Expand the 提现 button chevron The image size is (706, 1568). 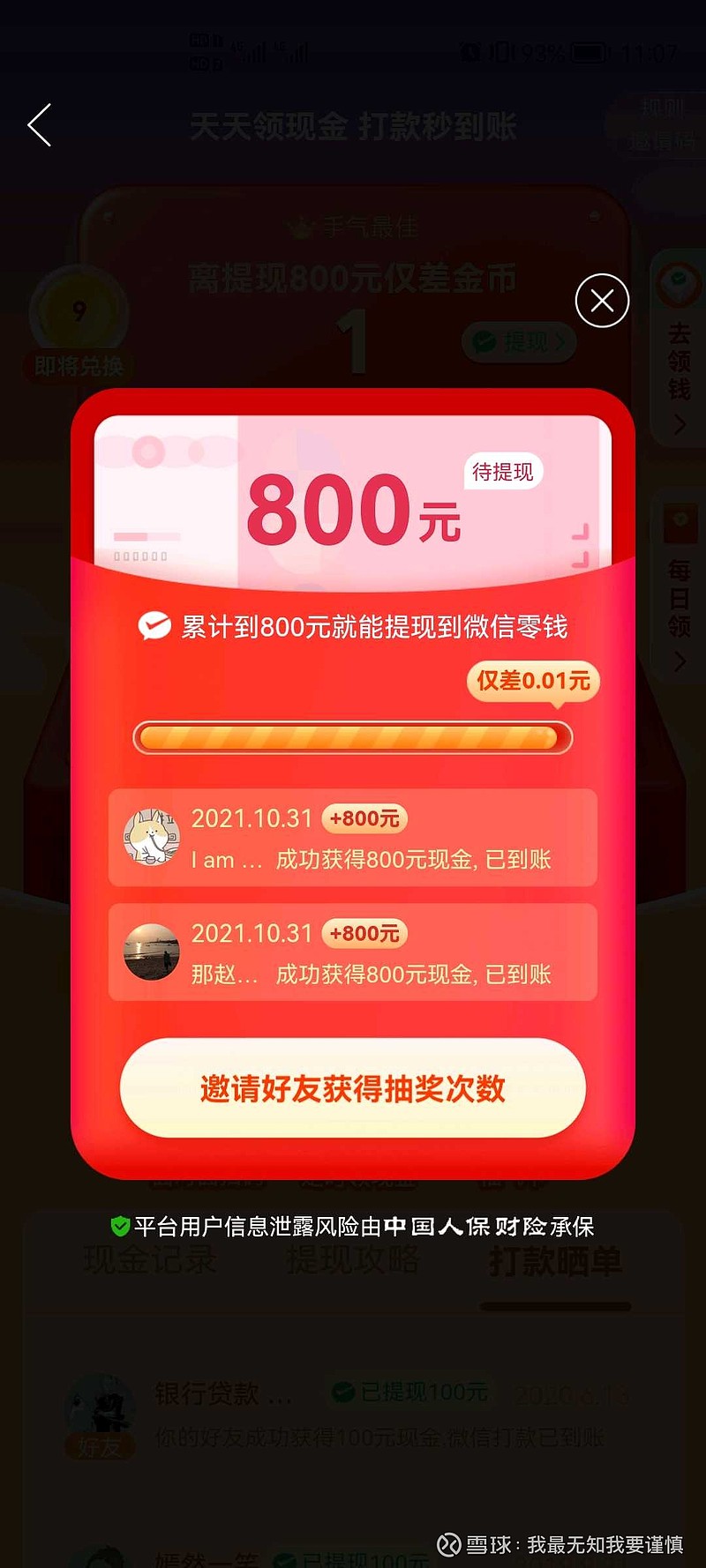pos(560,342)
